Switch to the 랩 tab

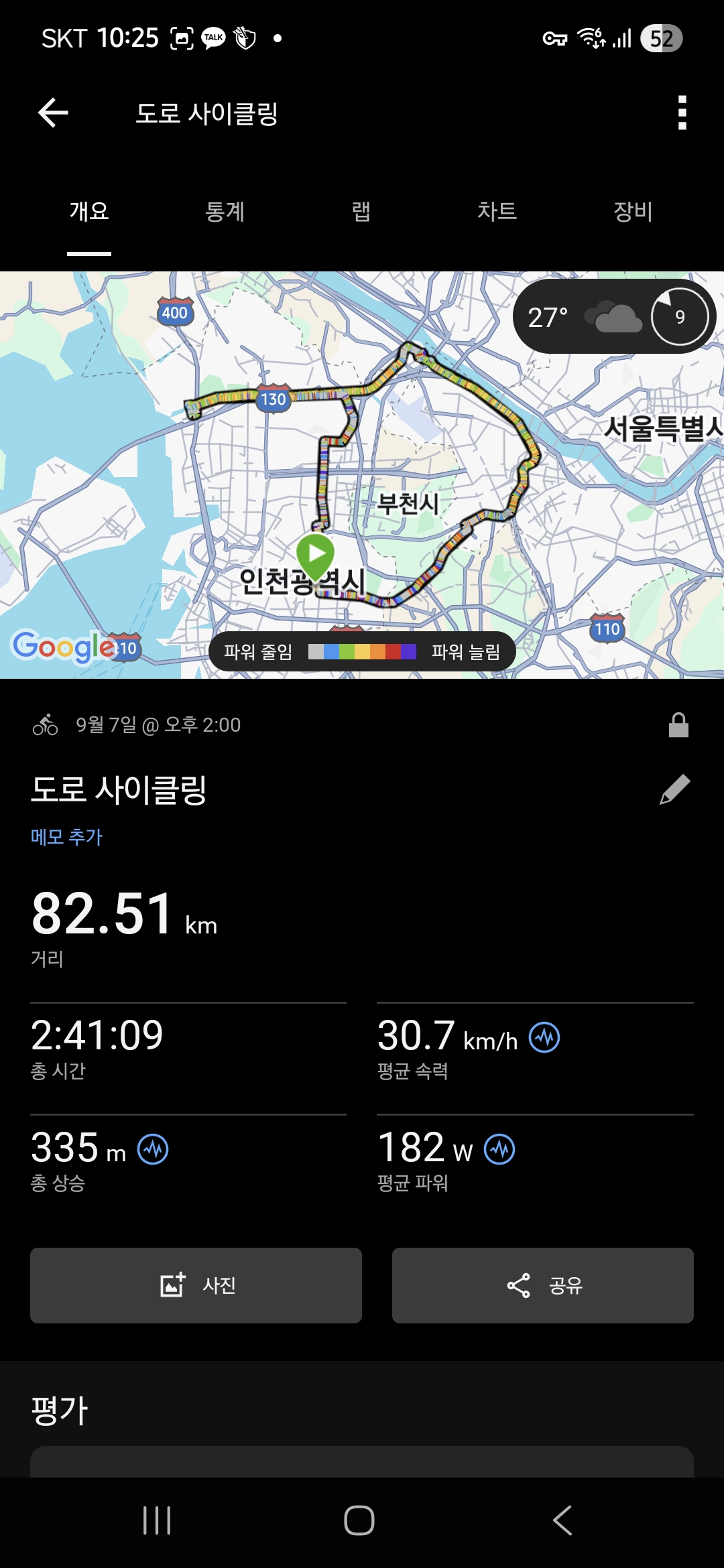[x=361, y=212]
